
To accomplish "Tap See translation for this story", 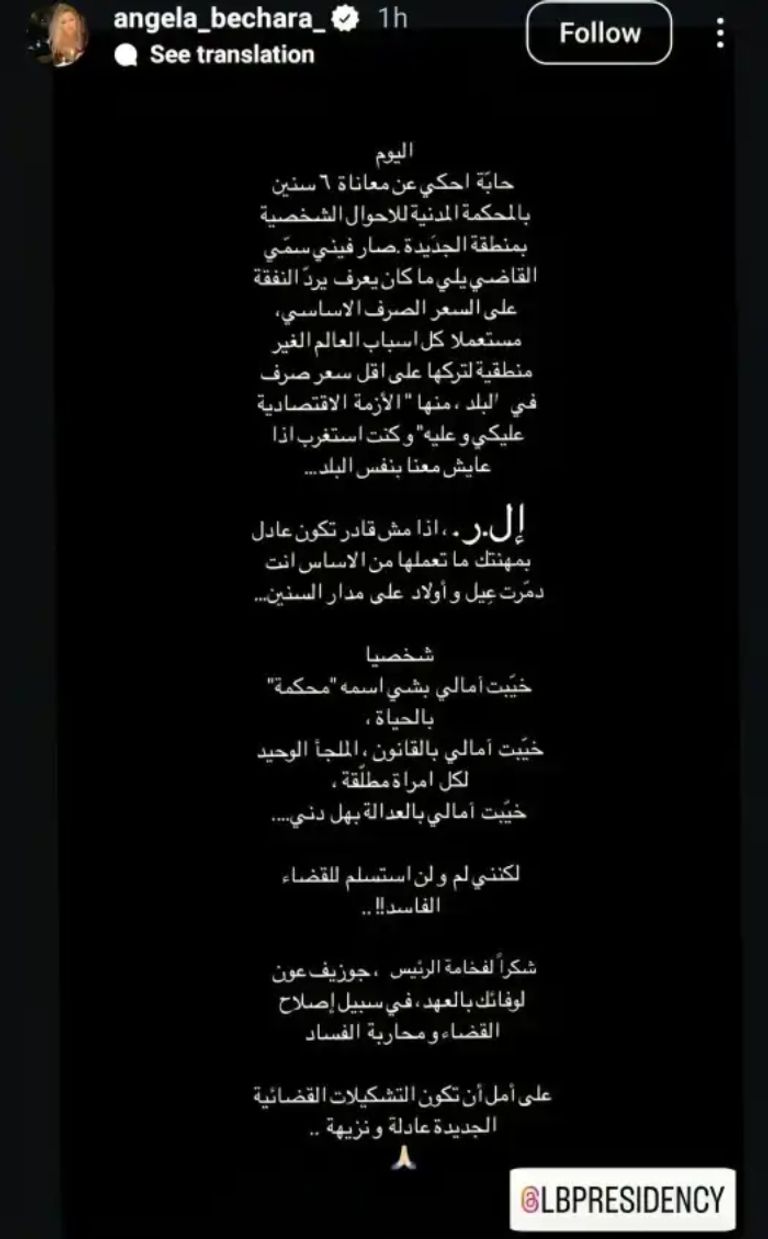I will coord(231,56).
